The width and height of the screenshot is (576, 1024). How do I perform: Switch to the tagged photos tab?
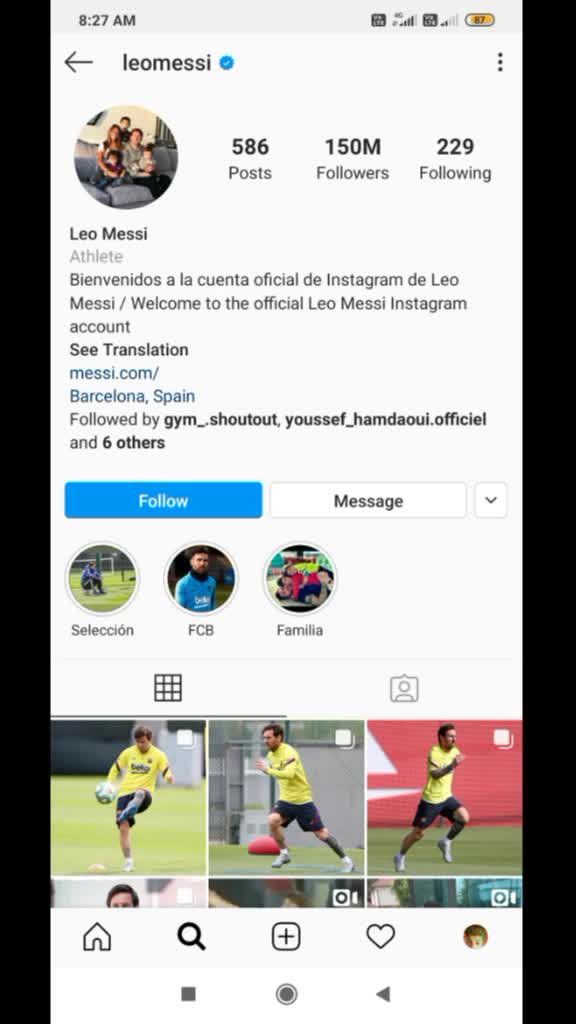click(404, 688)
